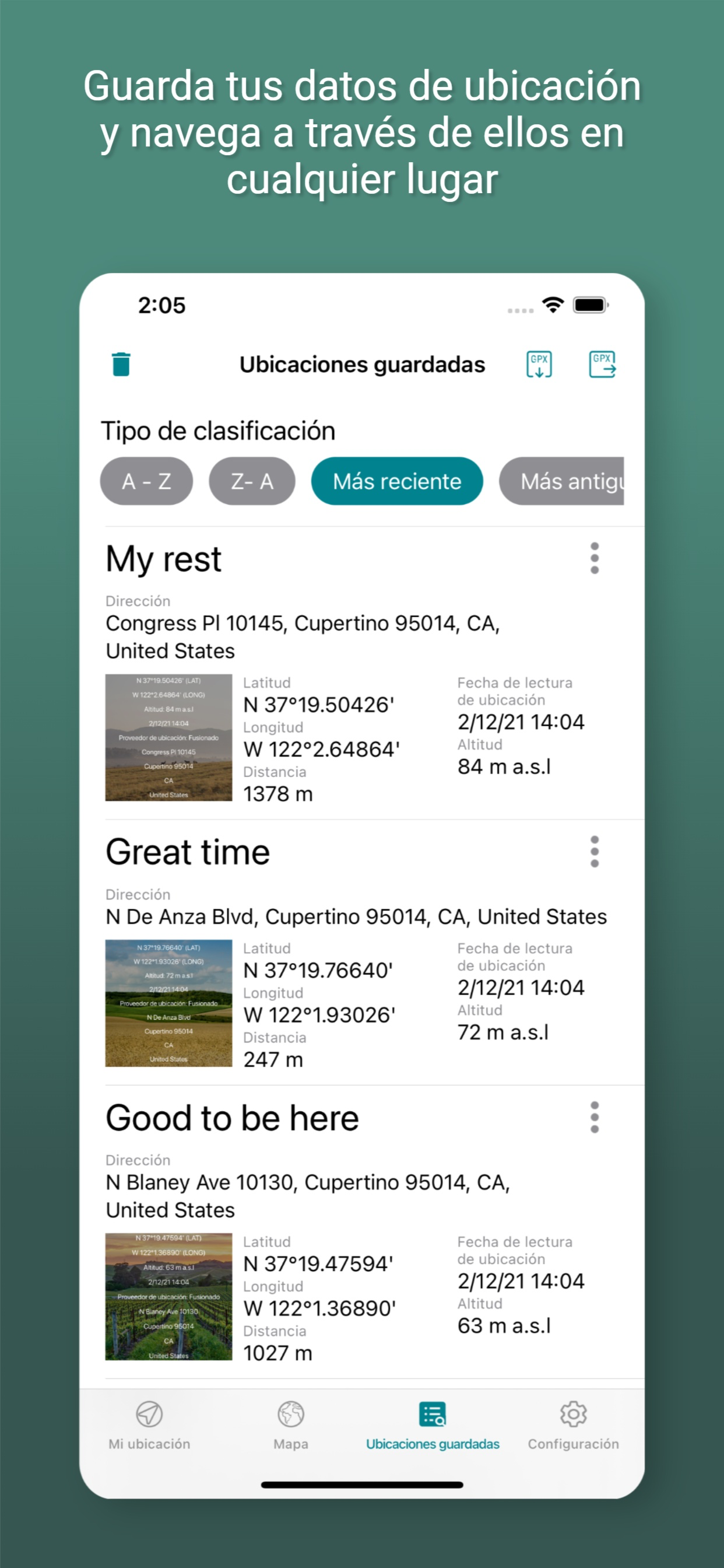Open options menu for Great time
Viewport: 724px width, 1568px height.
click(595, 852)
